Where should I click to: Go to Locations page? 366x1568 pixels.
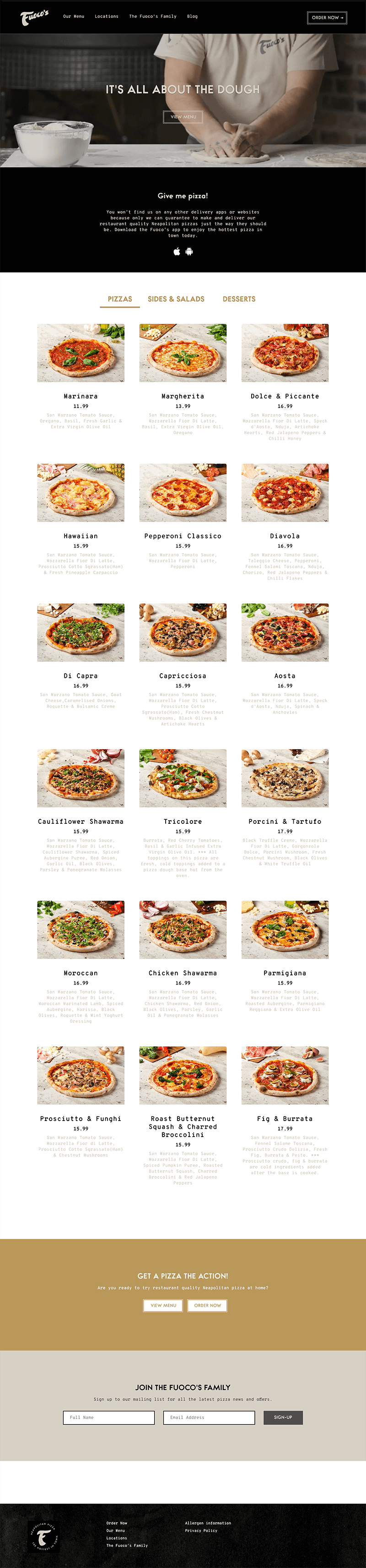click(107, 16)
